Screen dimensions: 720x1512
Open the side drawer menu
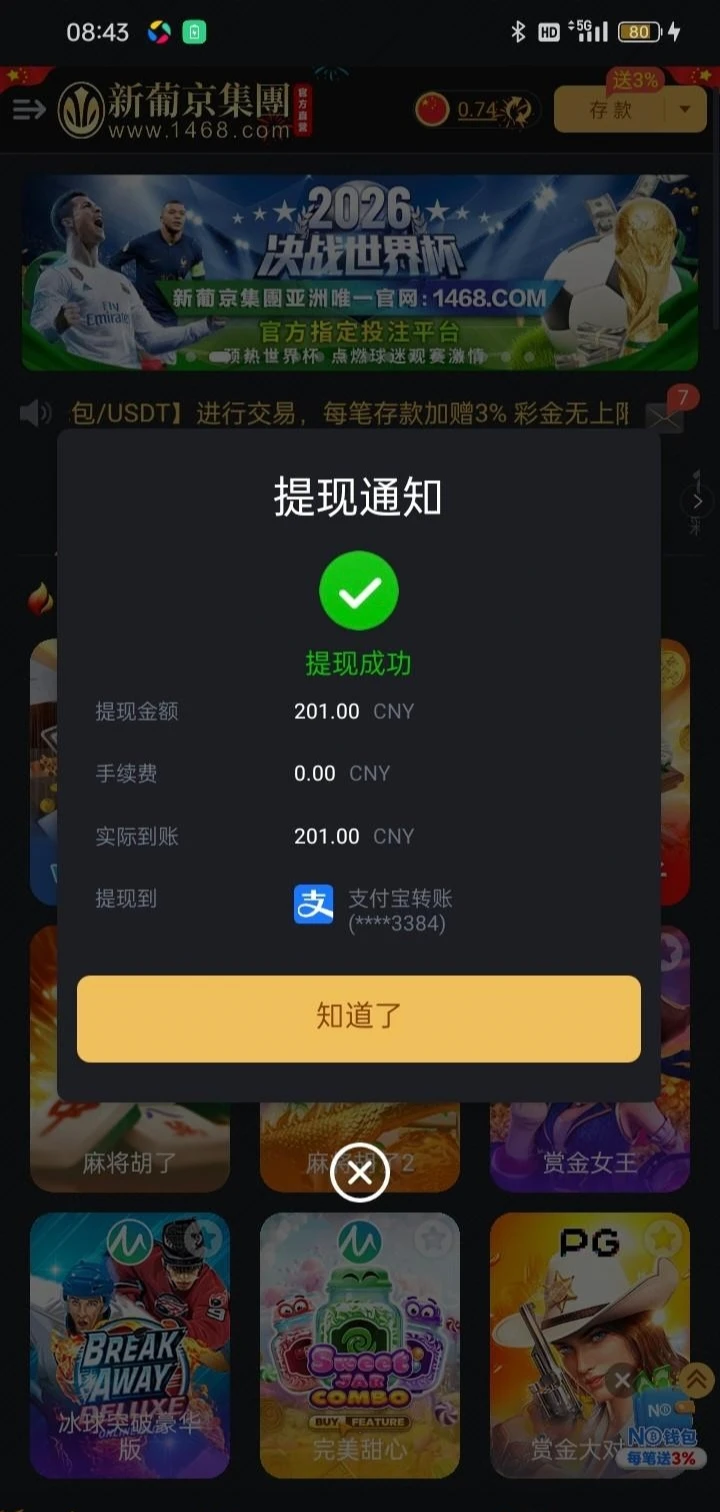[x=29, y=109]
